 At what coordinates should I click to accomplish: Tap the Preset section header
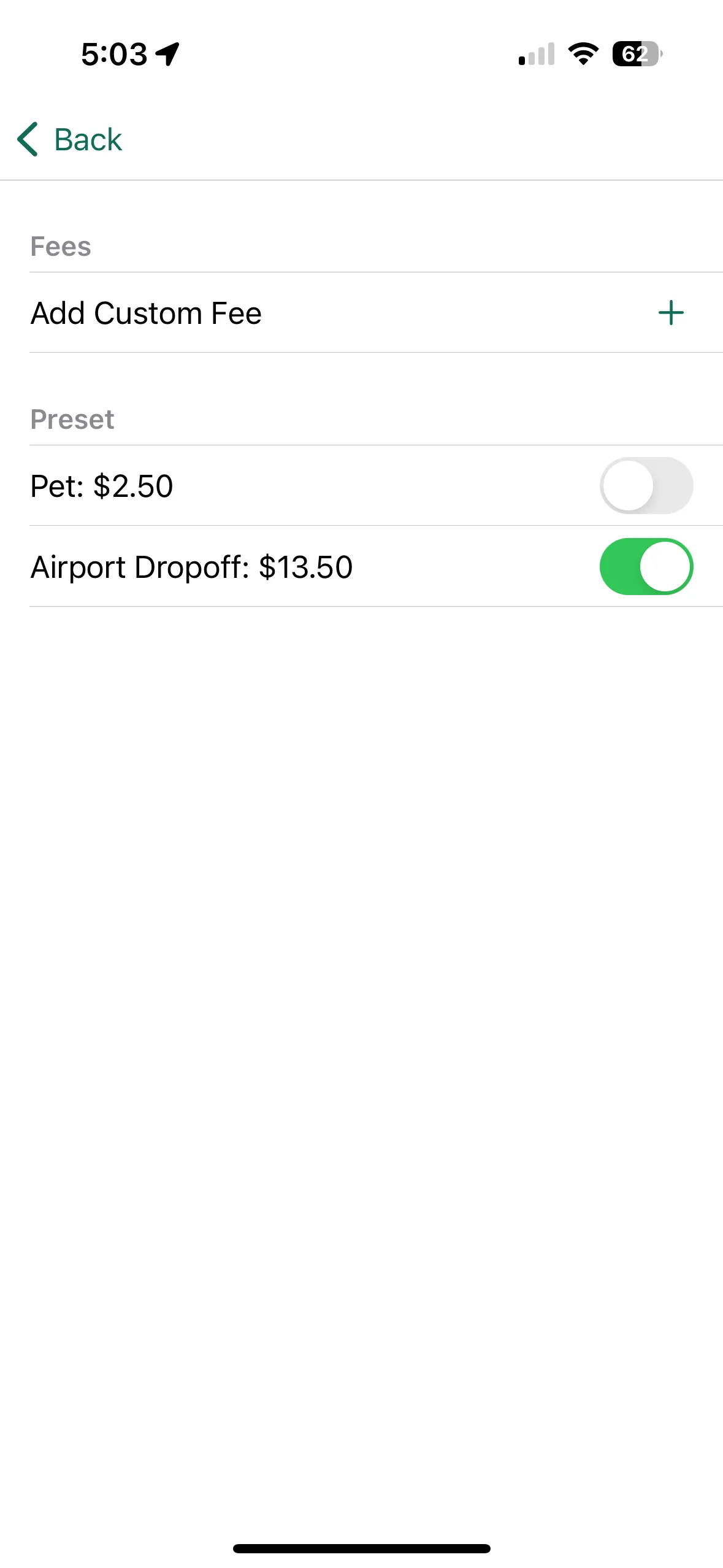coord(72,420)
